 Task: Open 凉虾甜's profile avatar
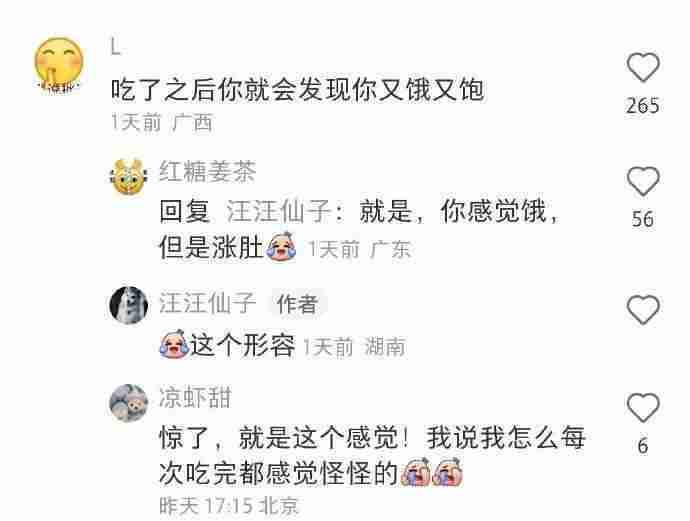(x=130, y=402)
